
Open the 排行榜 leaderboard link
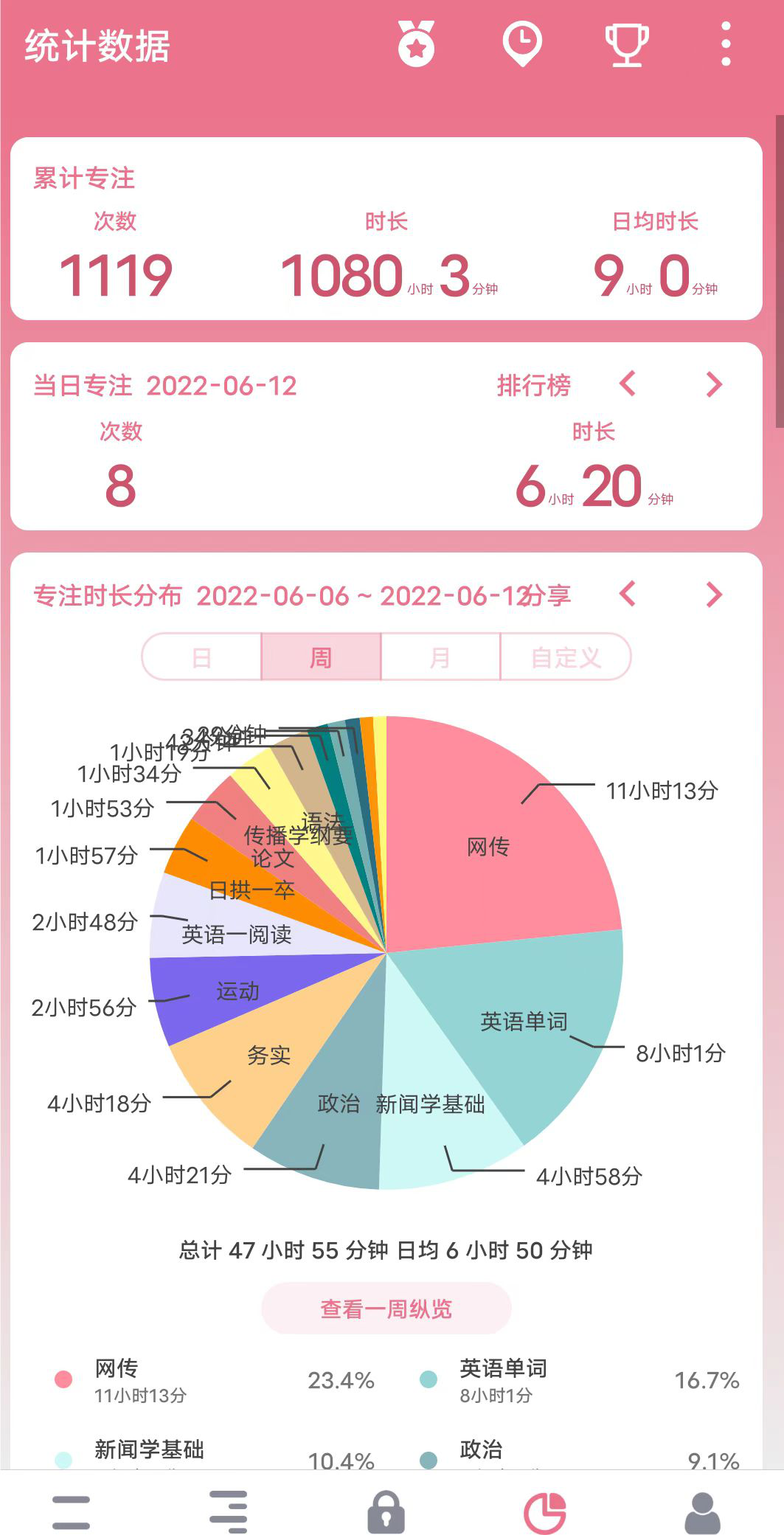click(536, 384)
